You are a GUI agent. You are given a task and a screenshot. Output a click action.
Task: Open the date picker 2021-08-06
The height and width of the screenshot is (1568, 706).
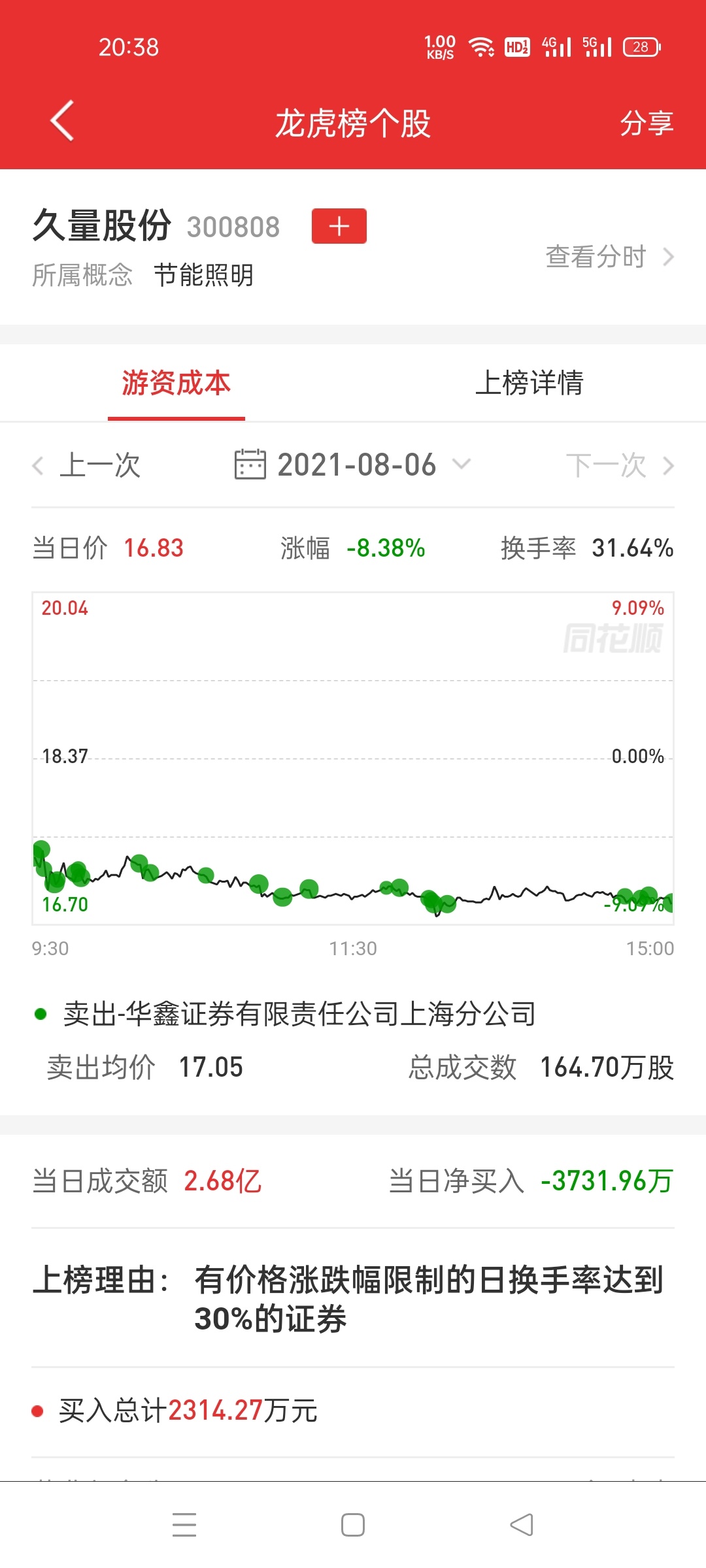[x=353, y=465]
